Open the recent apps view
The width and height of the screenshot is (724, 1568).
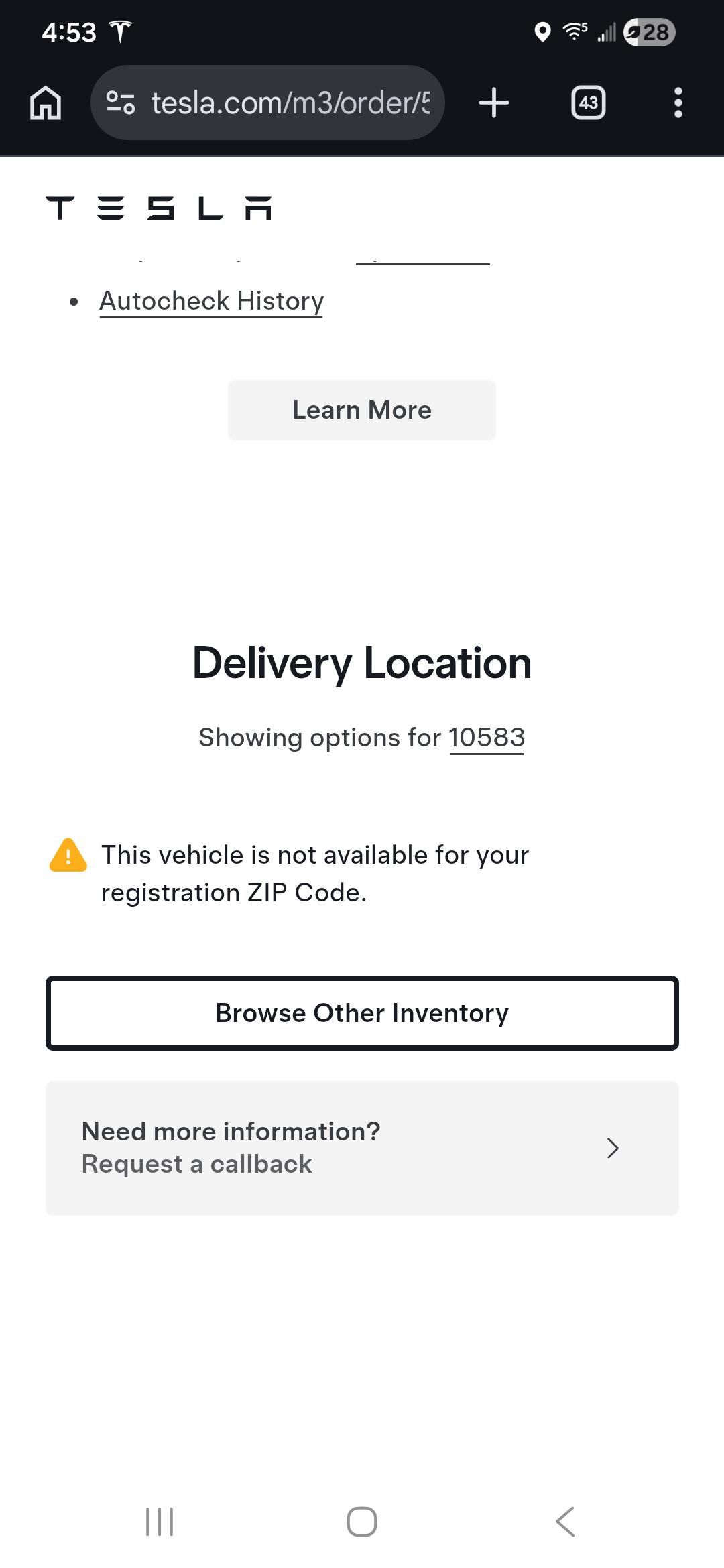point(160,1522)
